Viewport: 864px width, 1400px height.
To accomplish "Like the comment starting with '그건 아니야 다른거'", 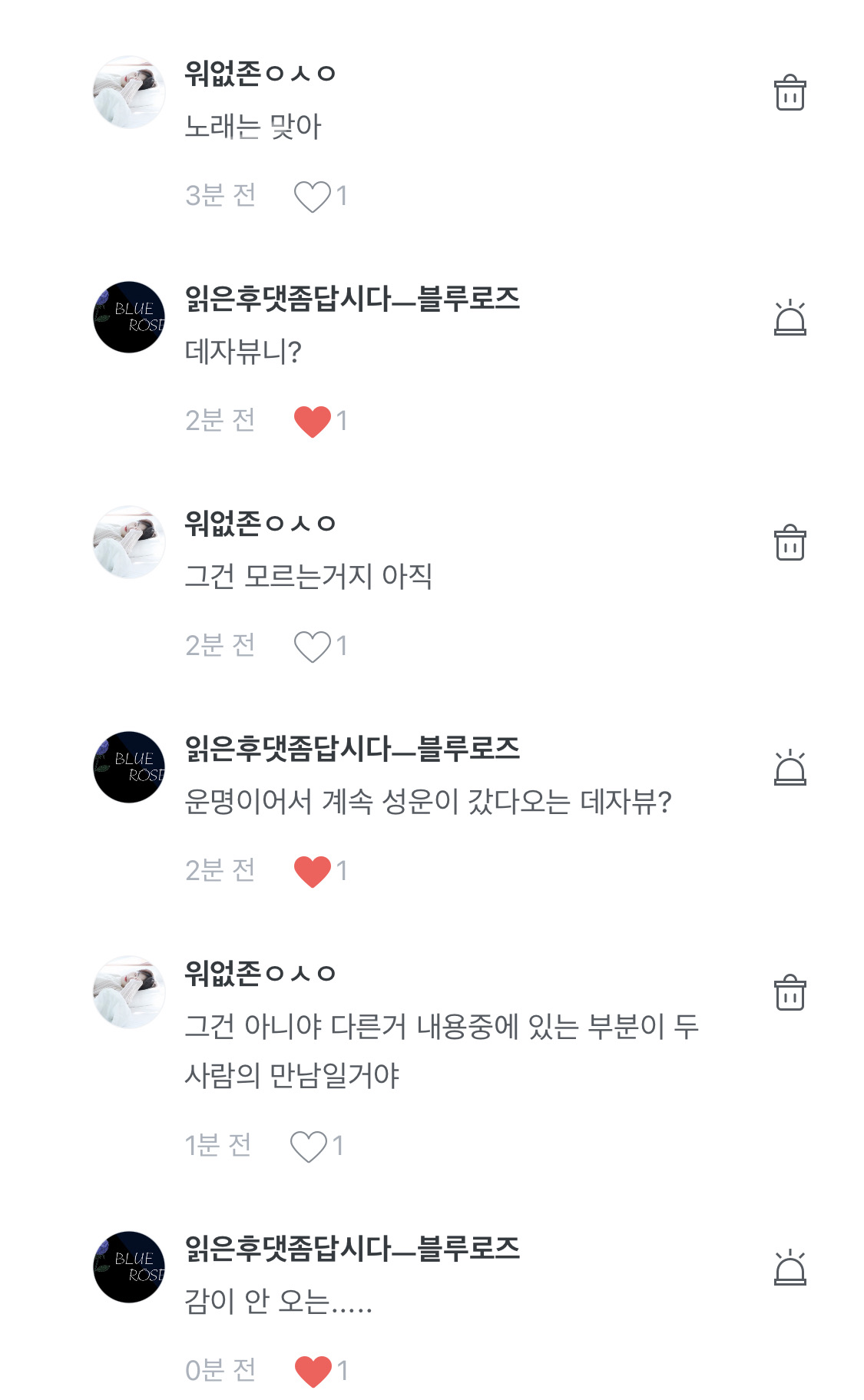I will tap(308, 1147).
